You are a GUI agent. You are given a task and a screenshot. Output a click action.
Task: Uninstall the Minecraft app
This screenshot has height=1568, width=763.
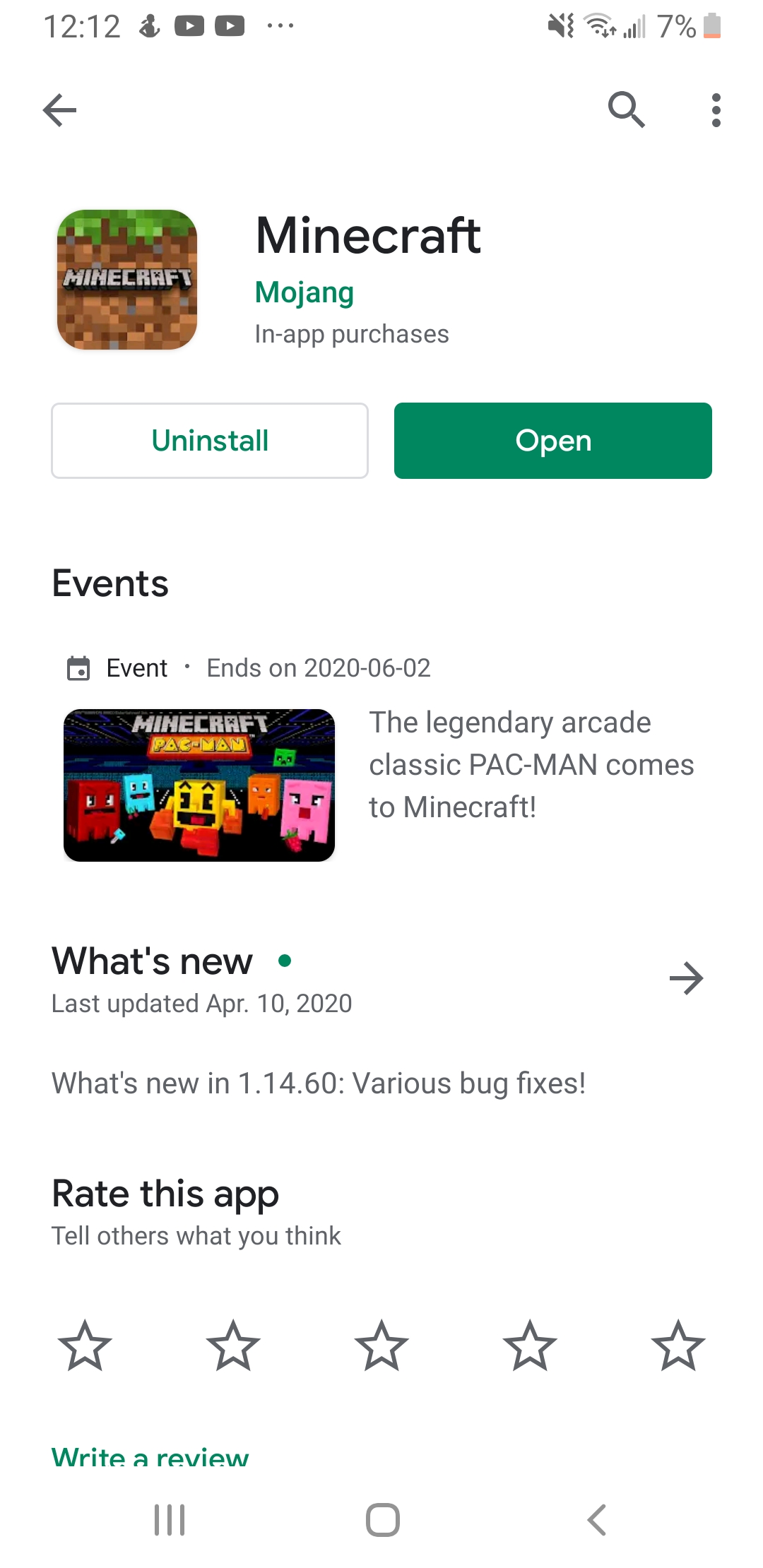(x=210, y=441)
